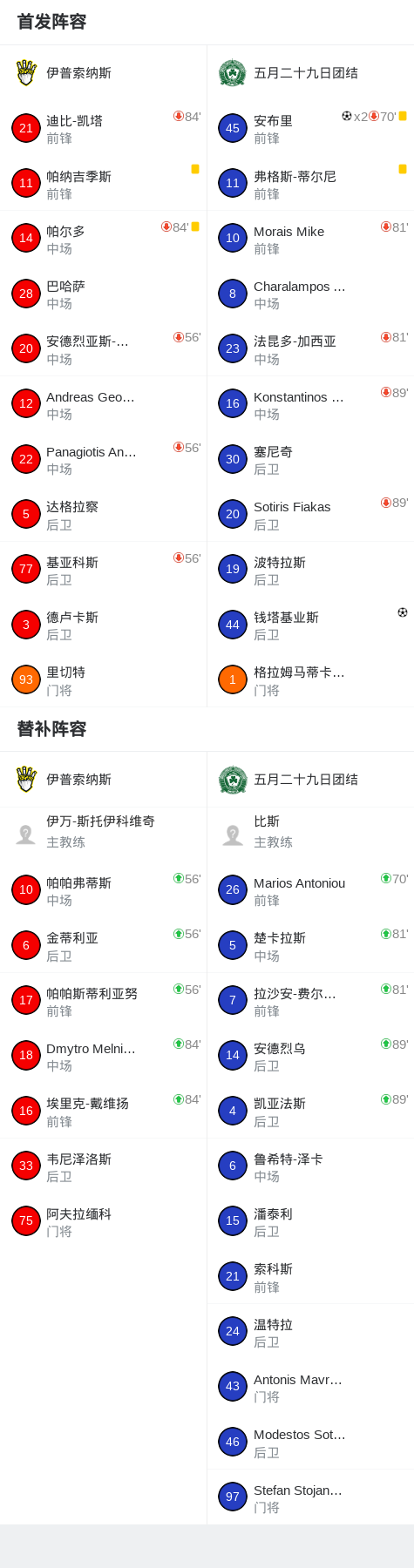
Task: Select player 塞尼奇 number 30
Action: click(310, 459)
